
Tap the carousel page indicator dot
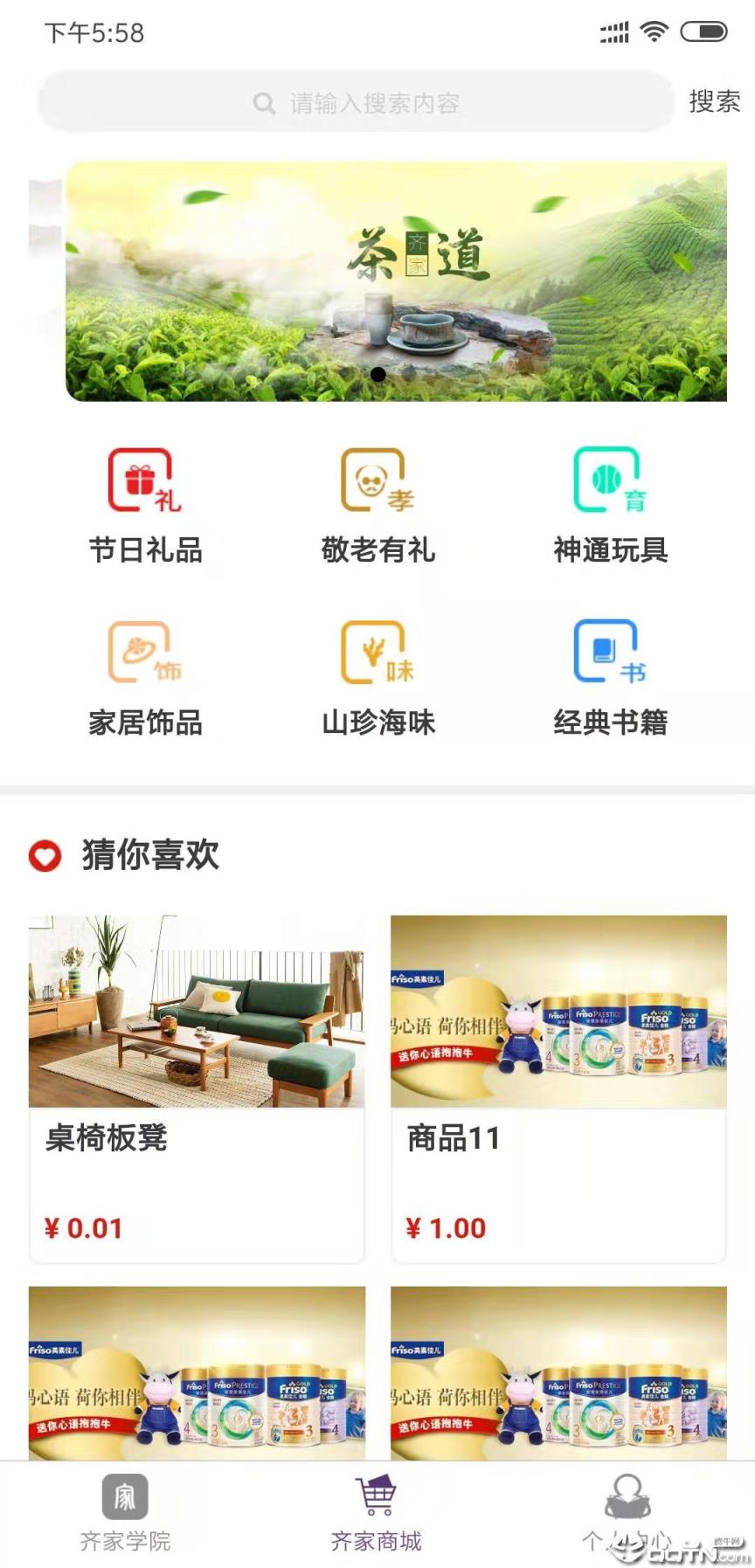pos(378,374)
